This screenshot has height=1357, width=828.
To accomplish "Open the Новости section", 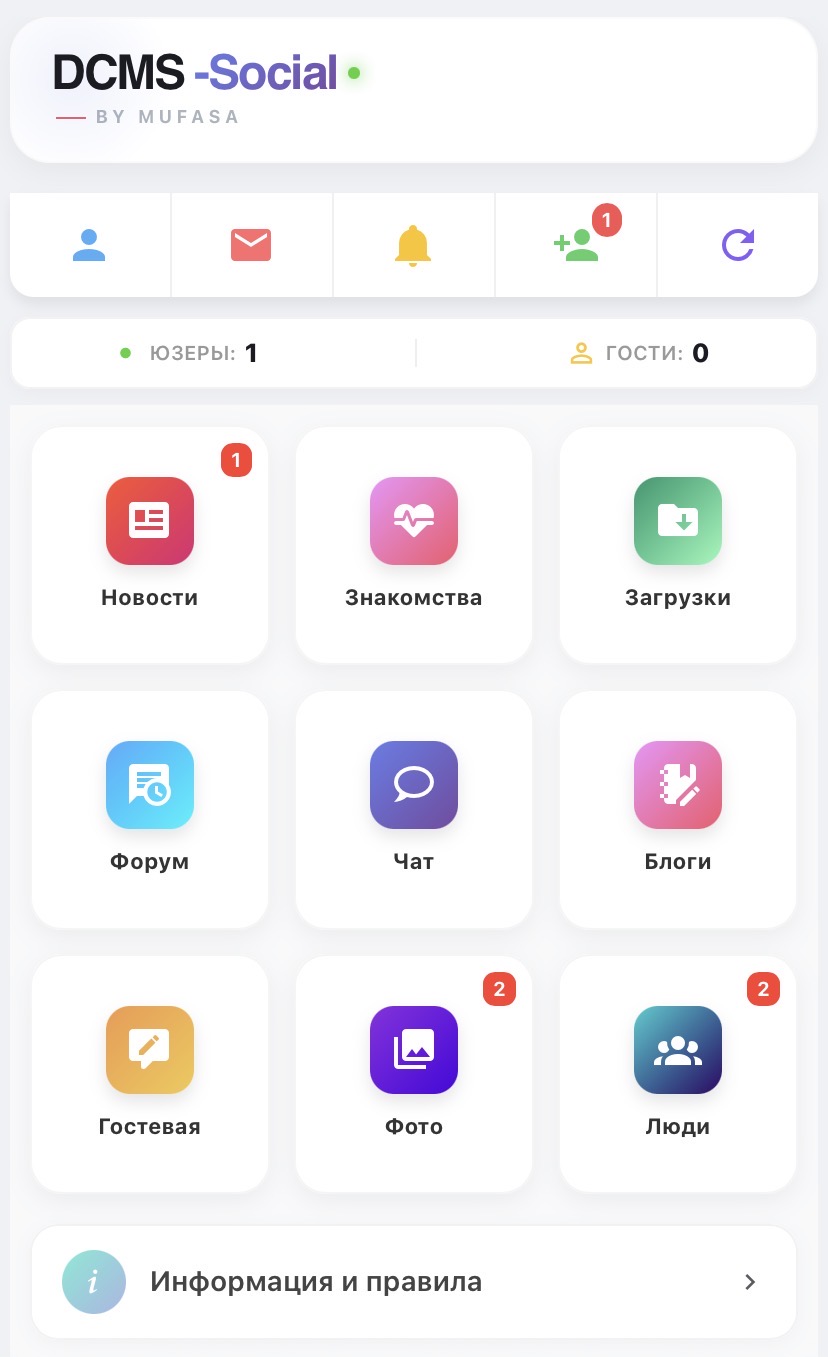I will (x=150, y=545).
